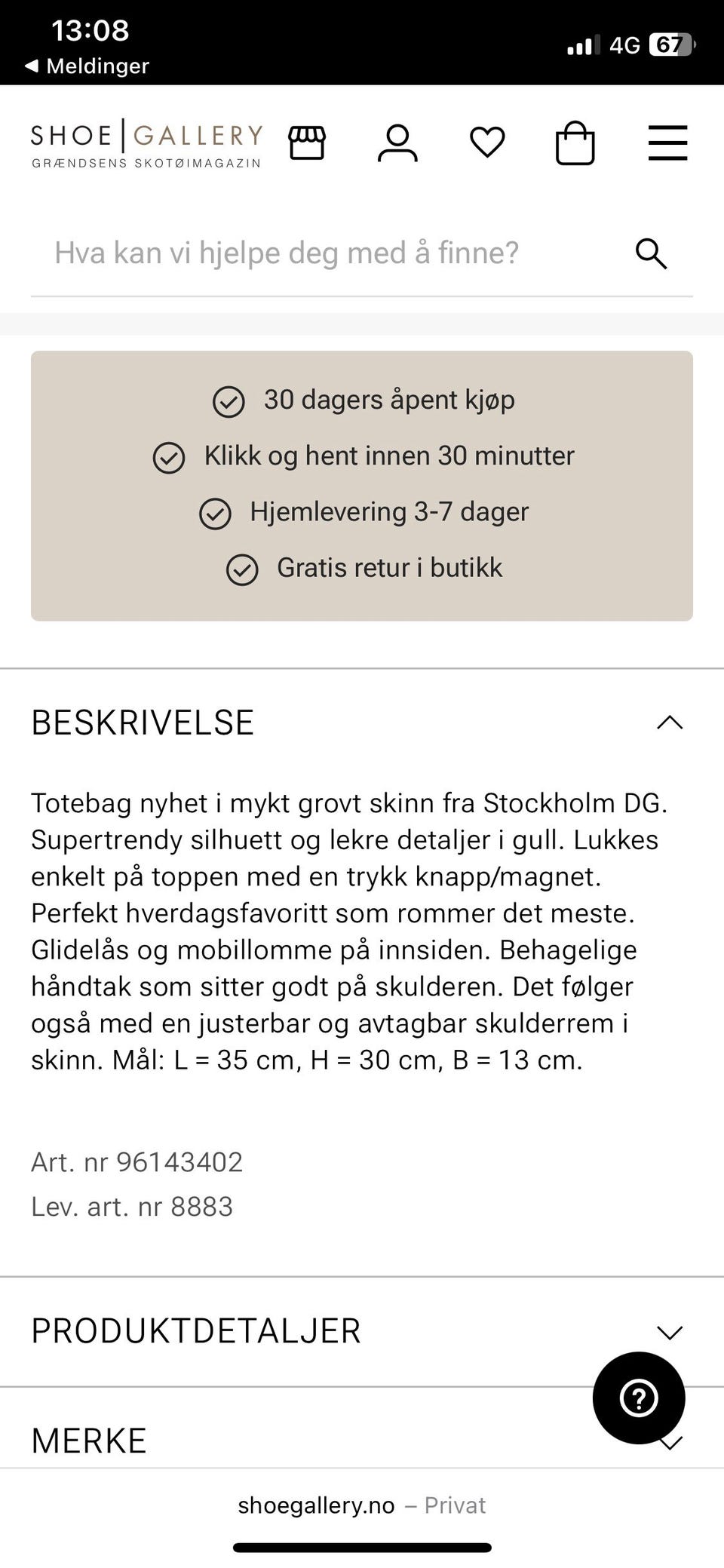
Task: Collapse the BESKRIVELSE section
Action: (668, 723)
